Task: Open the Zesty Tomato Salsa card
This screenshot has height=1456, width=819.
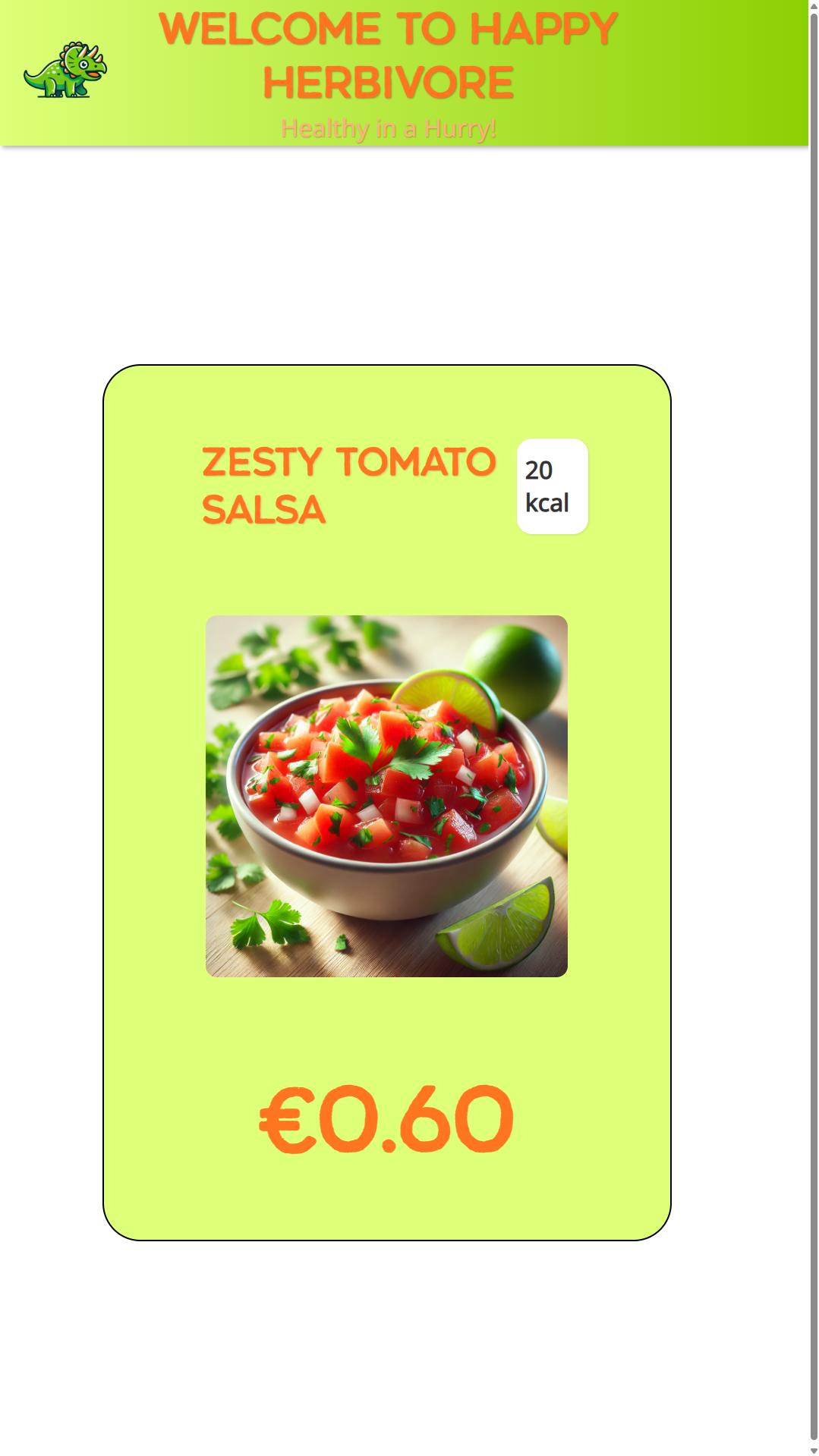Action: click(386, 802)
